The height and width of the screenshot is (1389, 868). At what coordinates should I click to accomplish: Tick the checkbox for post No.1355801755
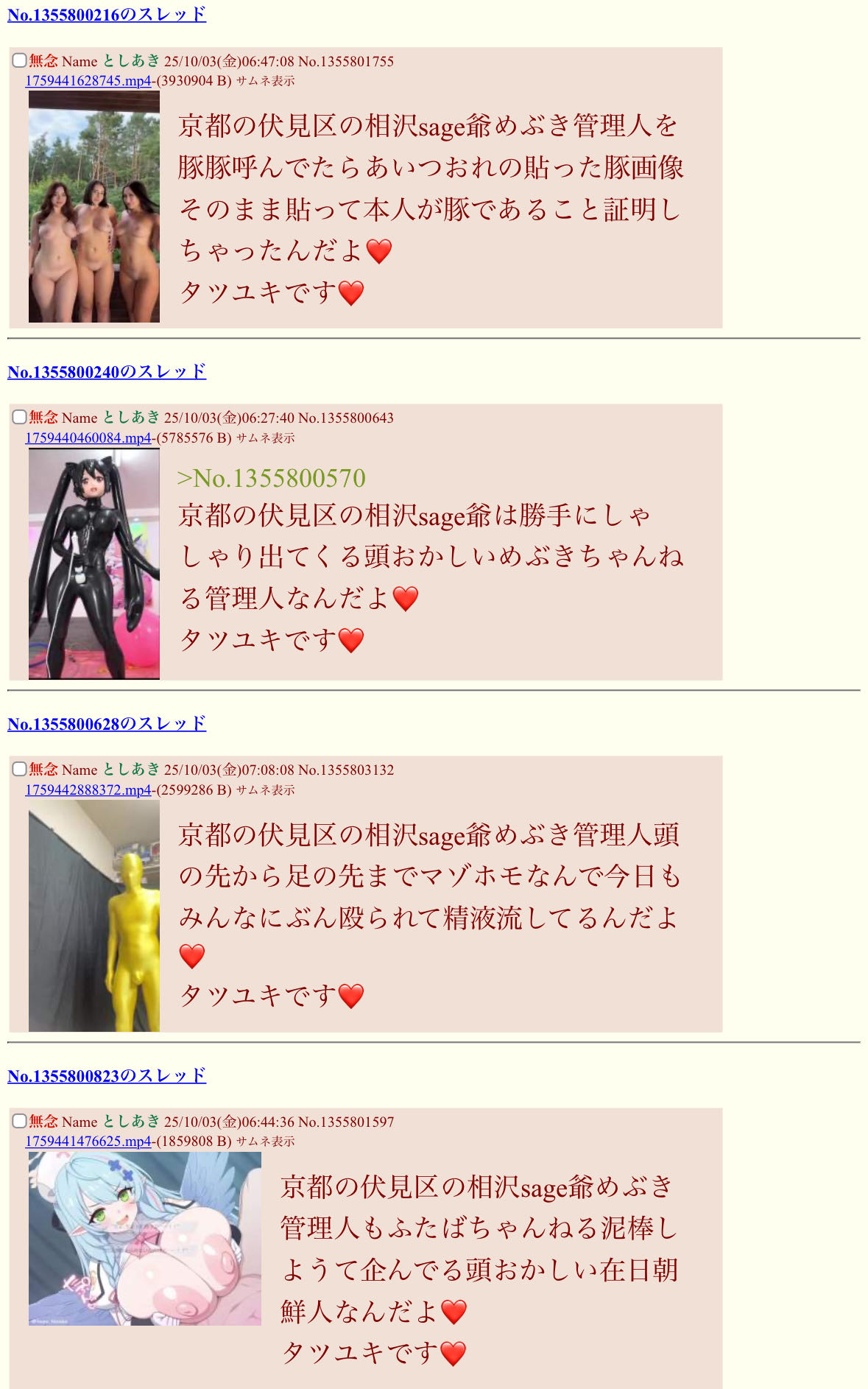coord(20,61)
